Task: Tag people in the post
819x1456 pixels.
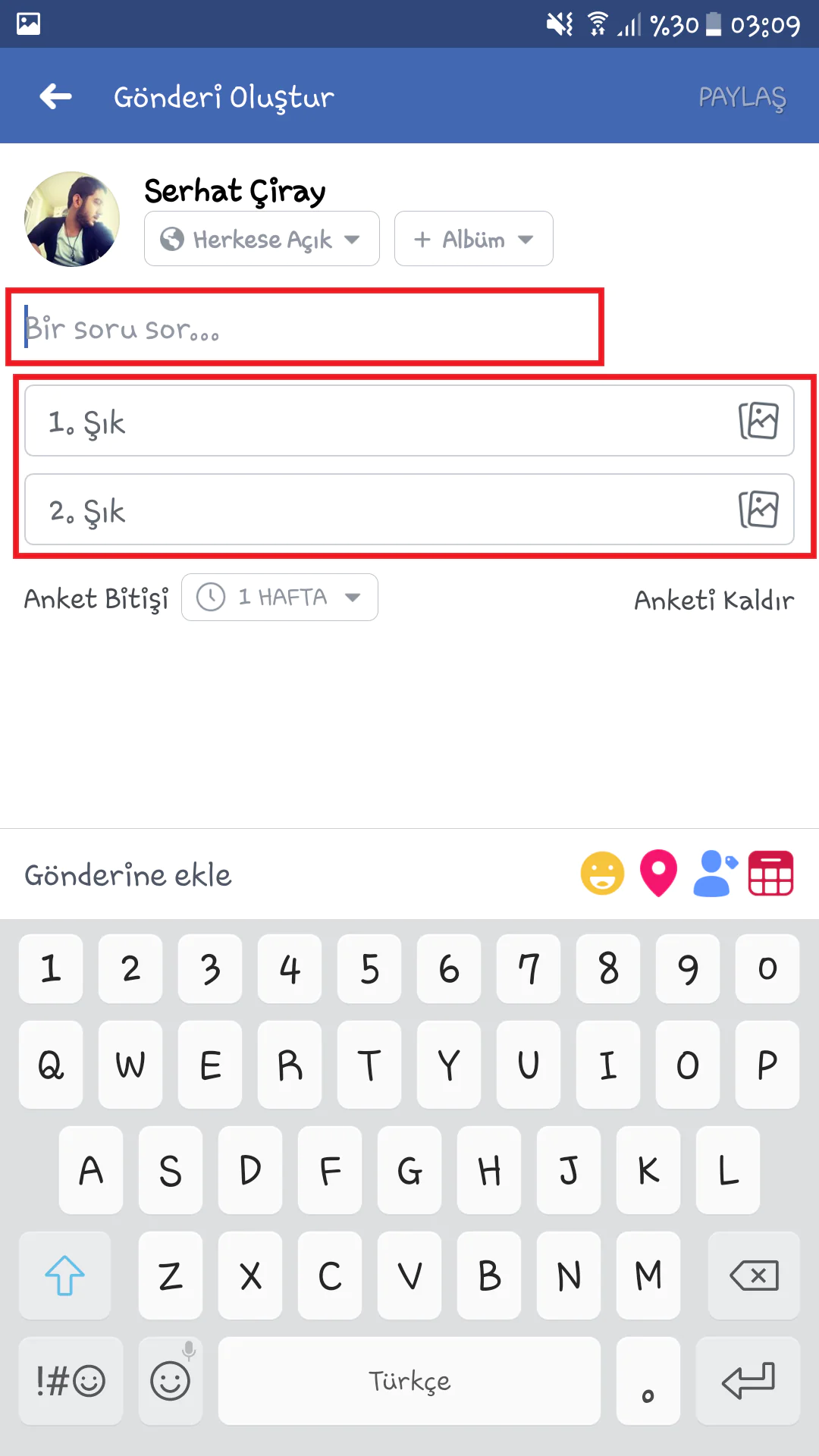Action: click(714, 874)
